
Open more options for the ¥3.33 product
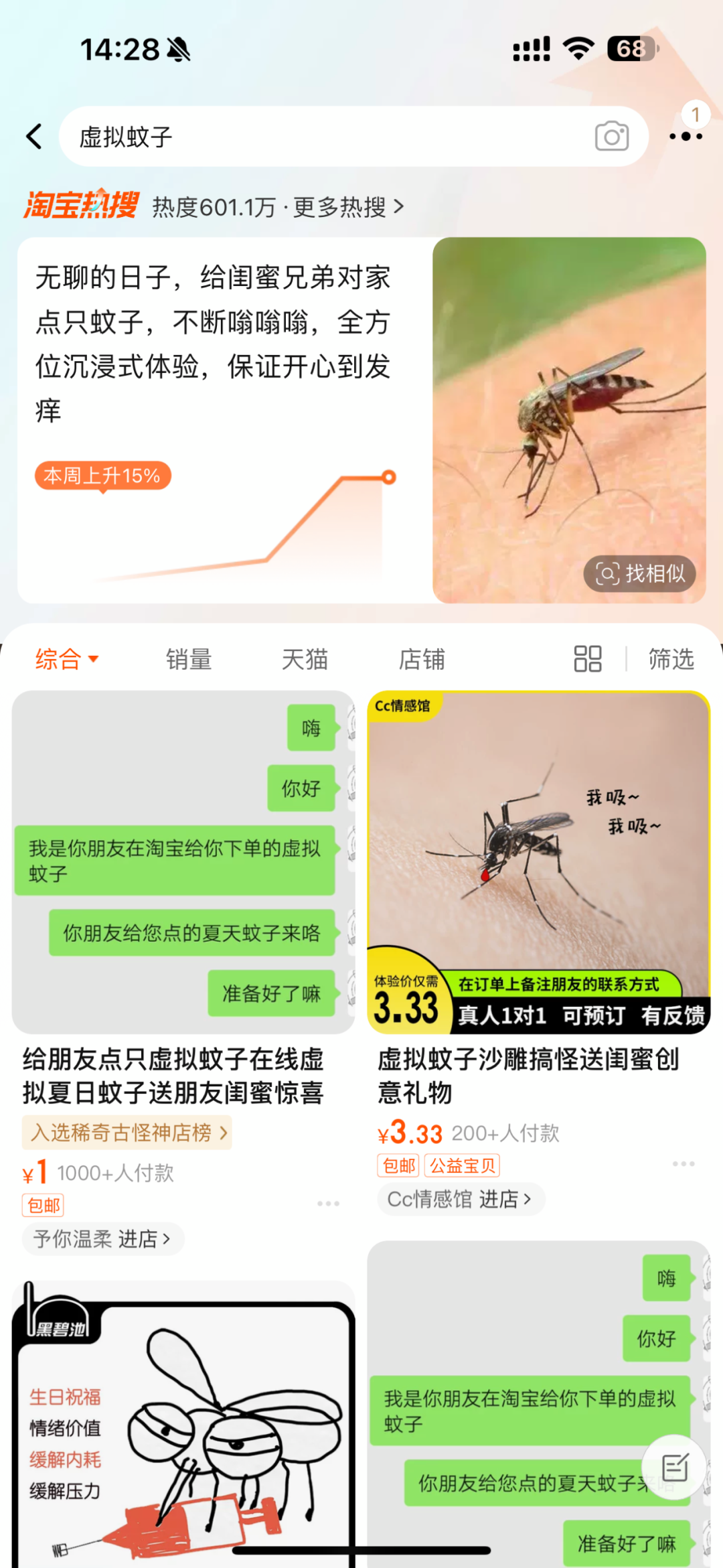[683, 1163]
